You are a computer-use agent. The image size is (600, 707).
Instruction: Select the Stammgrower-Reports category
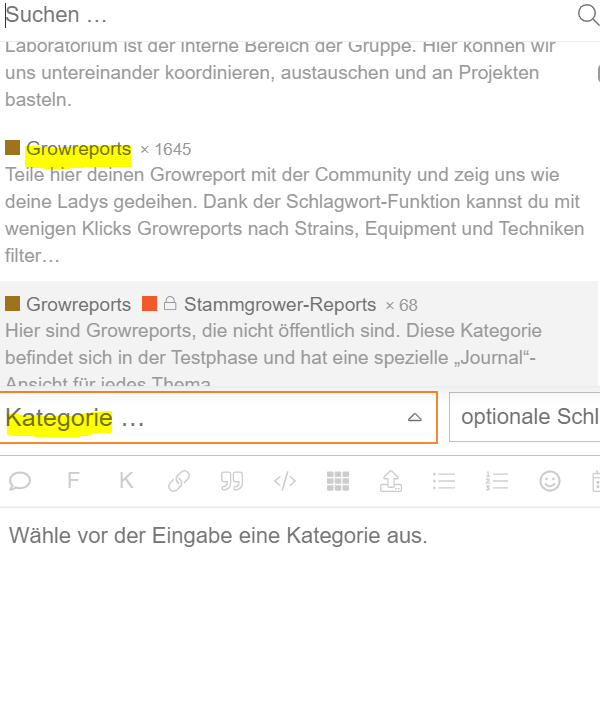click(280, 304)
